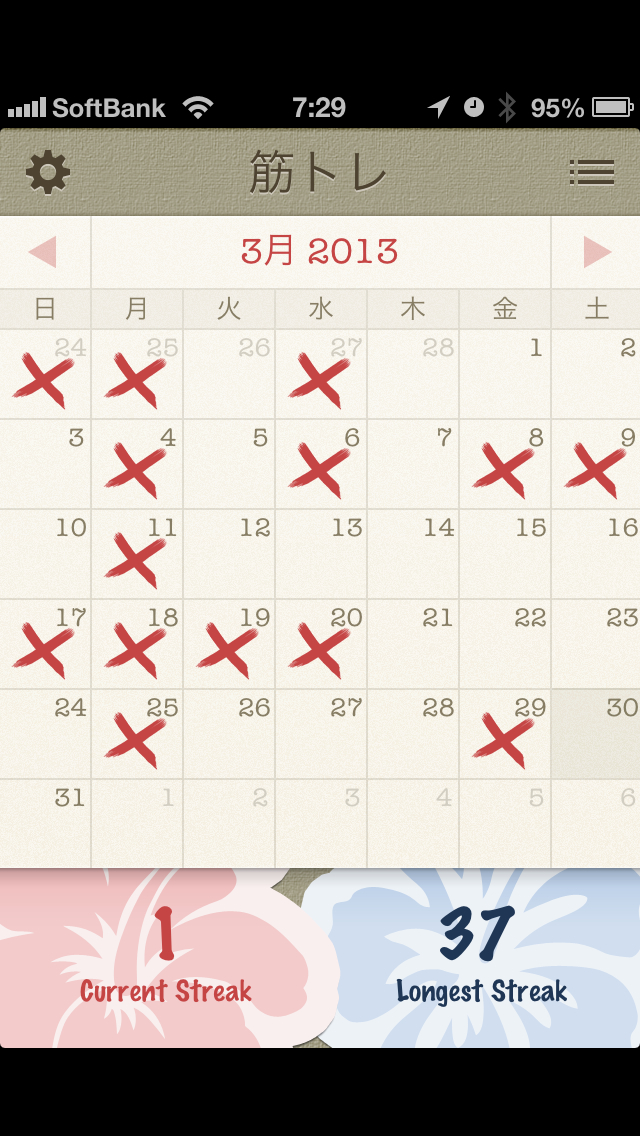Viewport: 640px width, 1136px height.
Task: Open the list menu icon
Action: point(591,173)
